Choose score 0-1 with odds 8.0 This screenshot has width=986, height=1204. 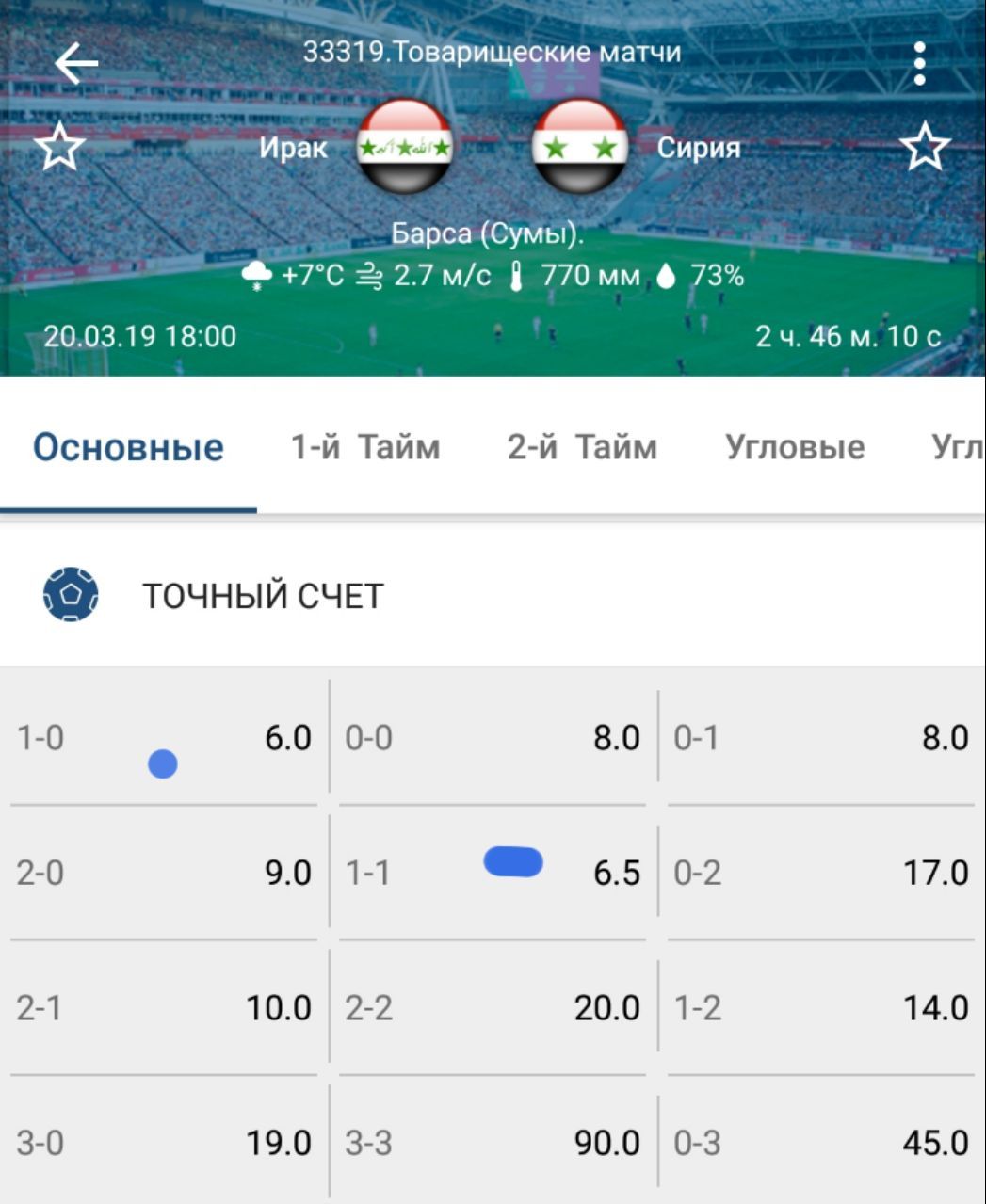click(820, 738)
